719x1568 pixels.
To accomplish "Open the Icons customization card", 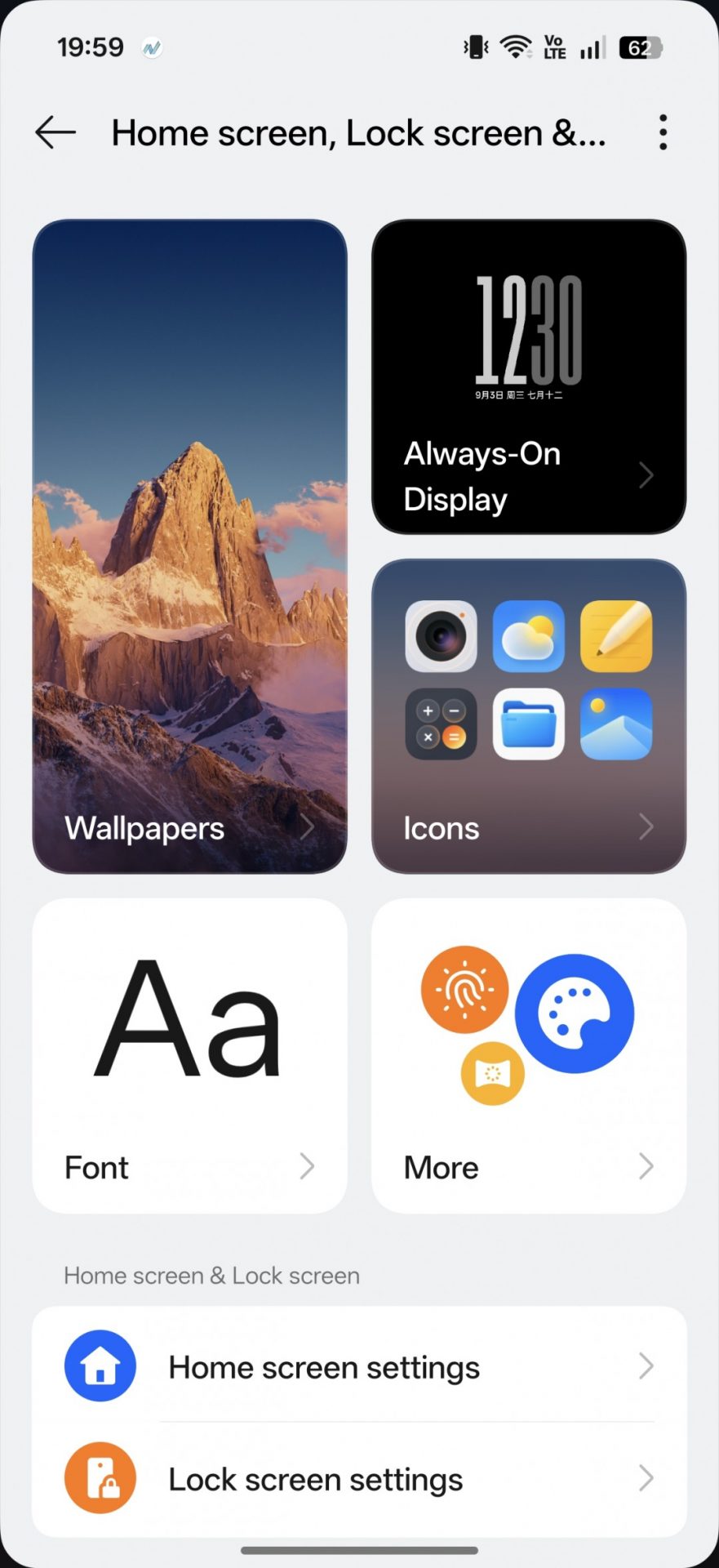I will pos(528,715).
